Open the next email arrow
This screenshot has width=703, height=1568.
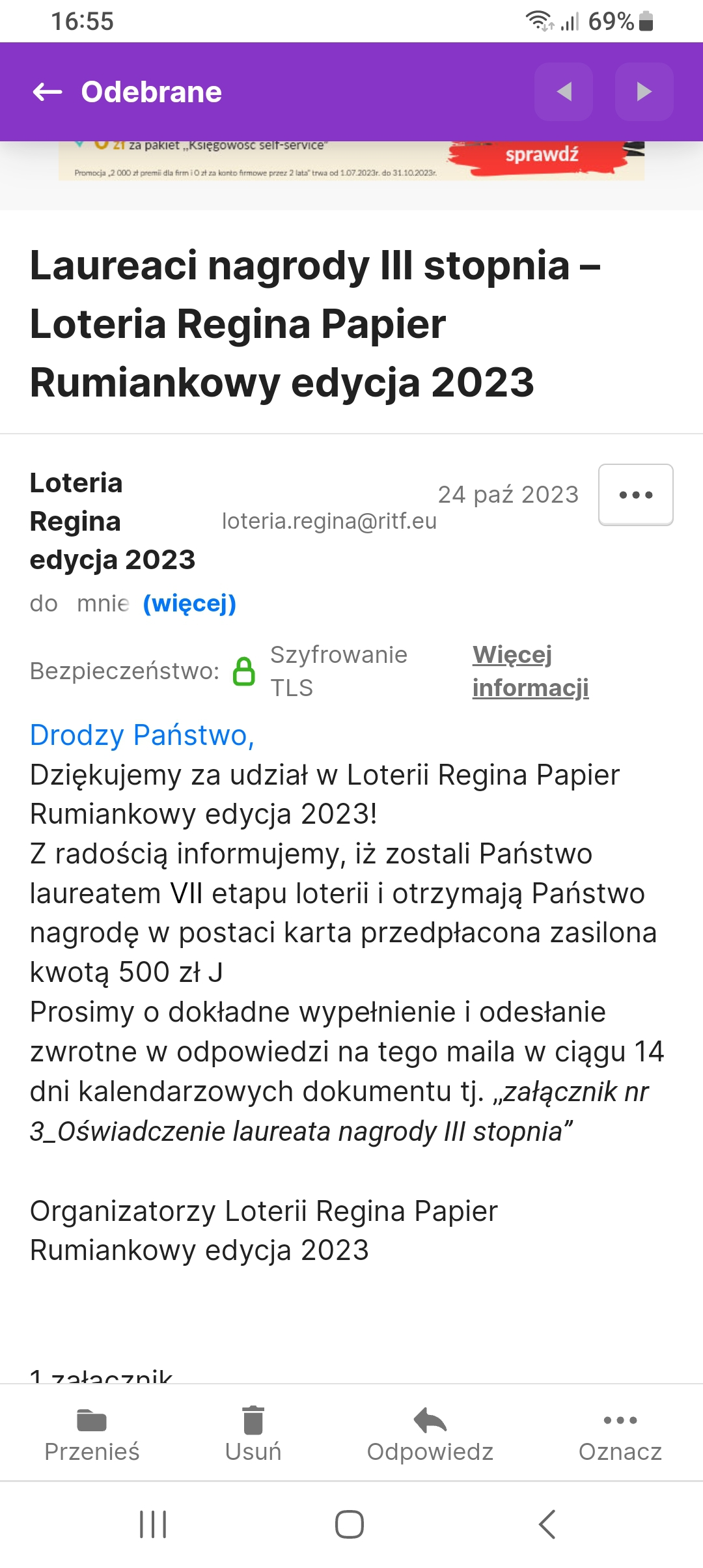pyautogui.click(x=644, y=92)
